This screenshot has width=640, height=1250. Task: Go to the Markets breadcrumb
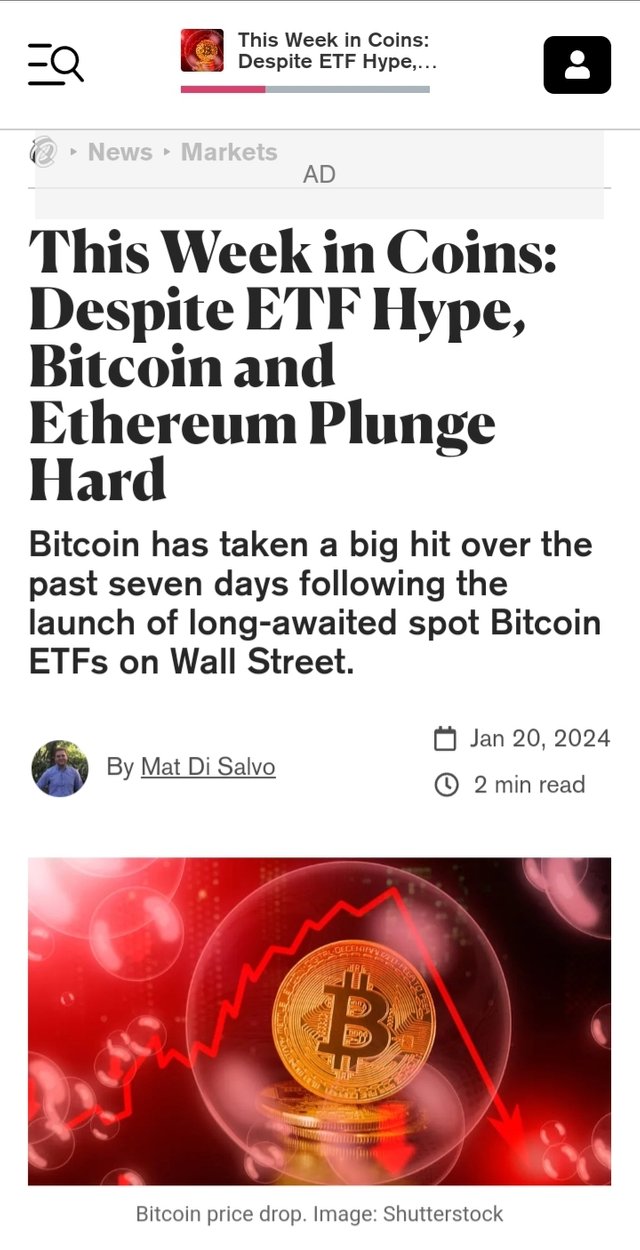pos(229,152)
